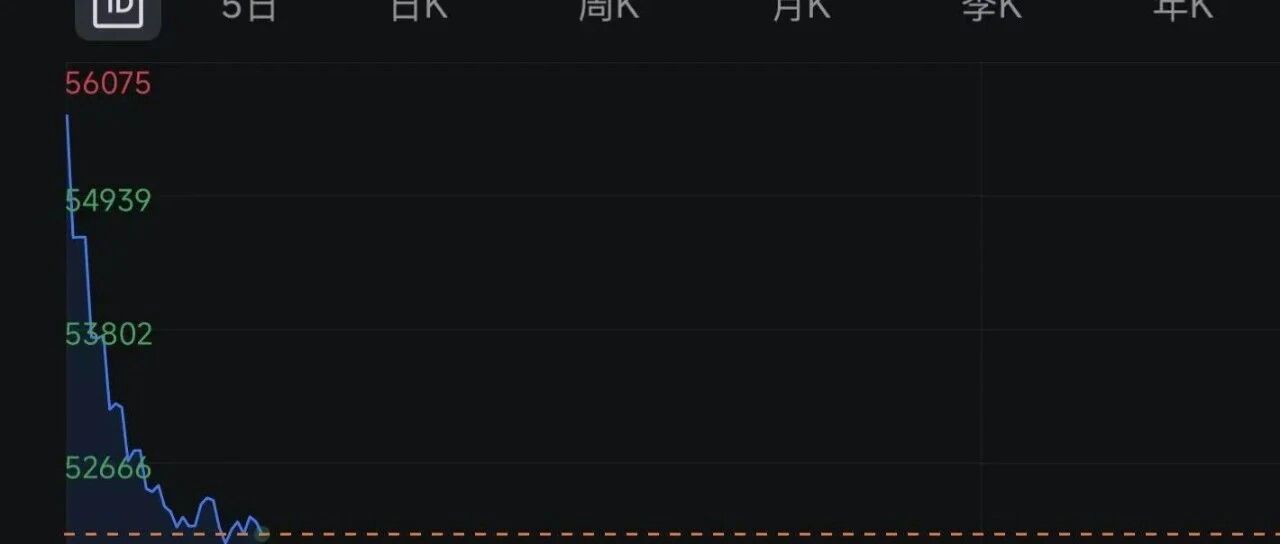Select the 1D intraday chart tab

(118, 12)
